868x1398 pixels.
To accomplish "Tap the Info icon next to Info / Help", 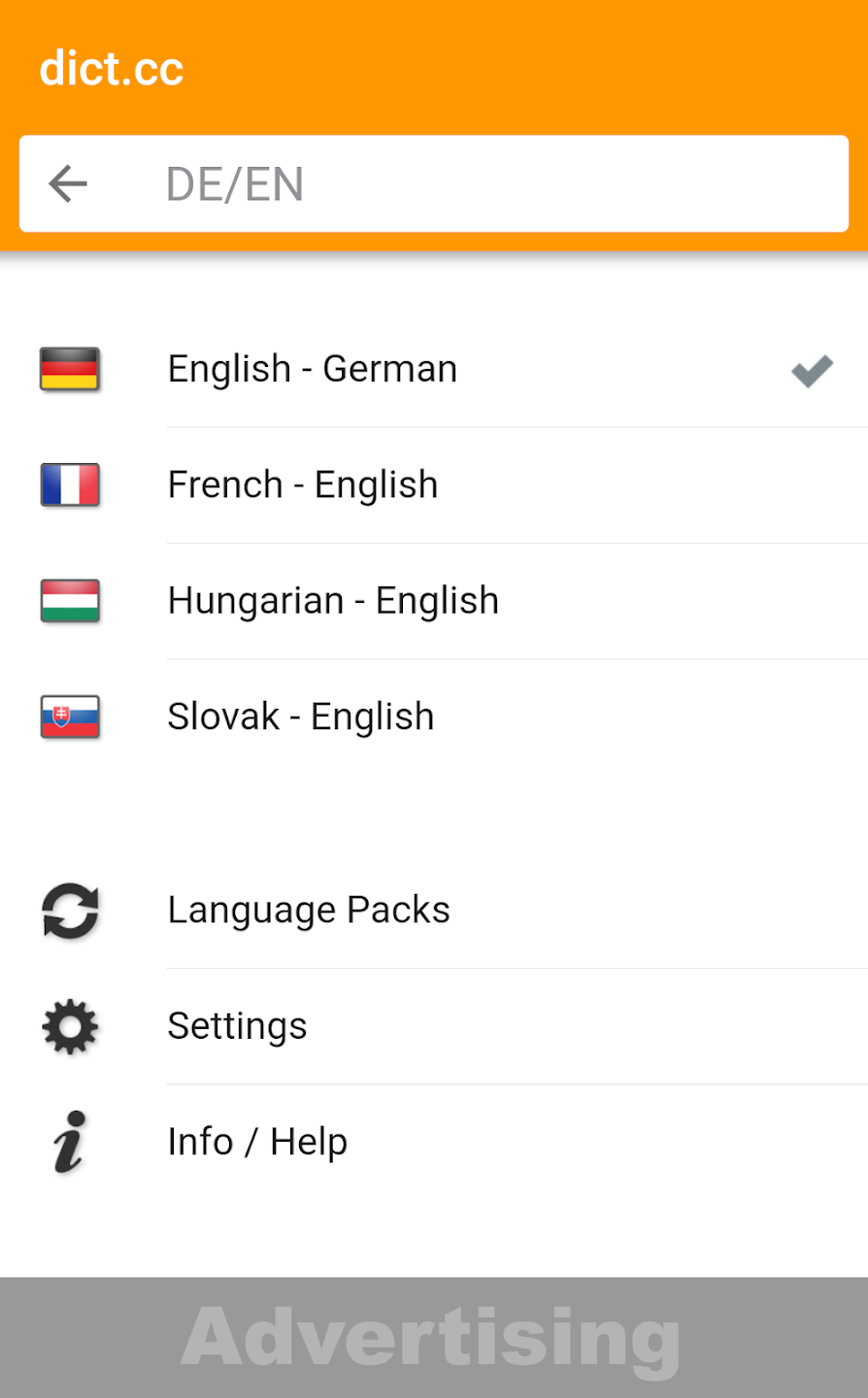I will [69, 1143].
